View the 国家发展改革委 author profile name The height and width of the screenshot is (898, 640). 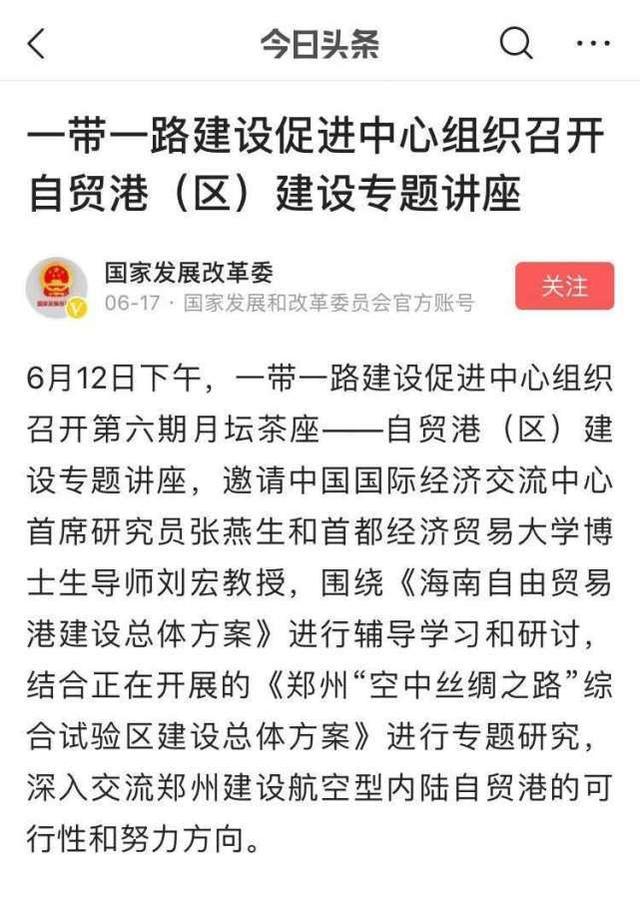point(188,271)
